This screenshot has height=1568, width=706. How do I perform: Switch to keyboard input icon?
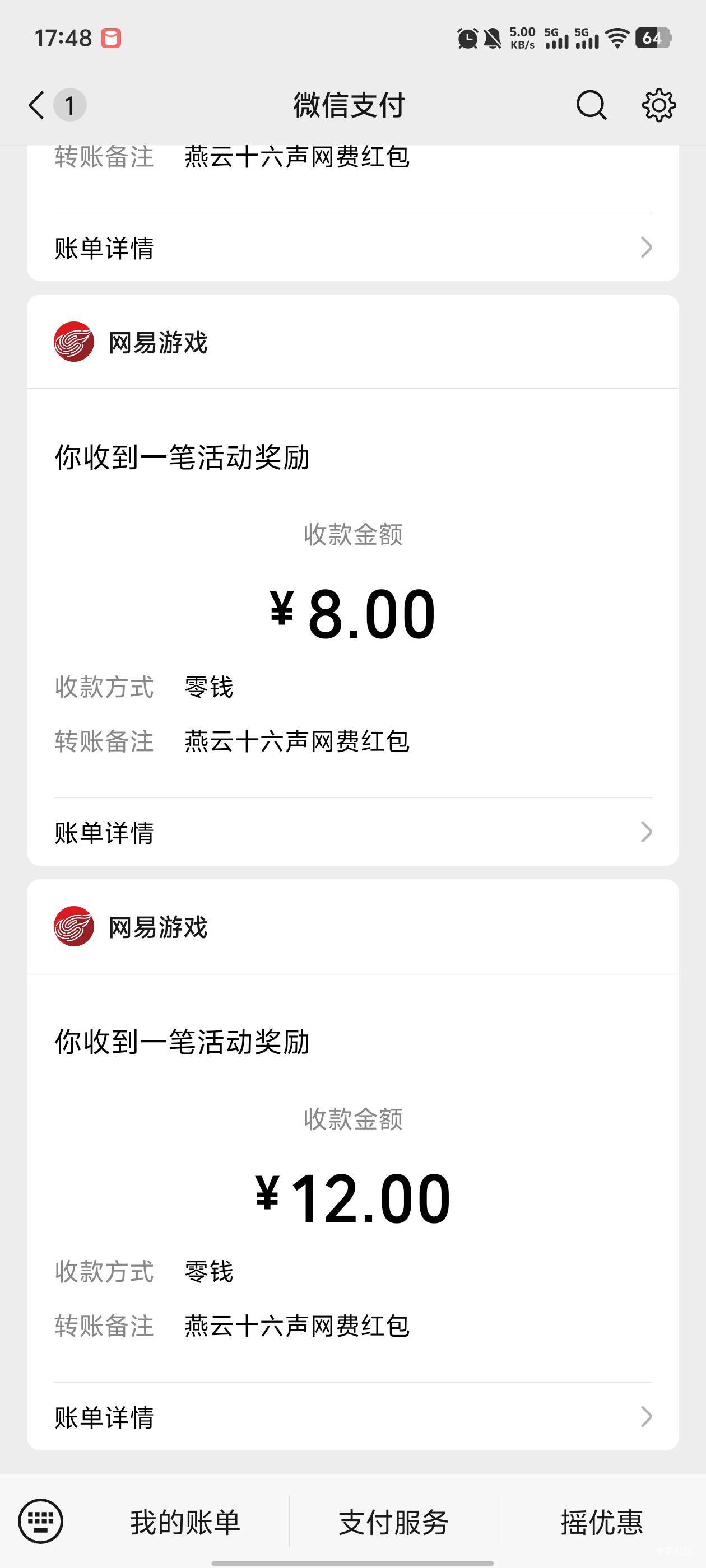[x=40, y=1521]
